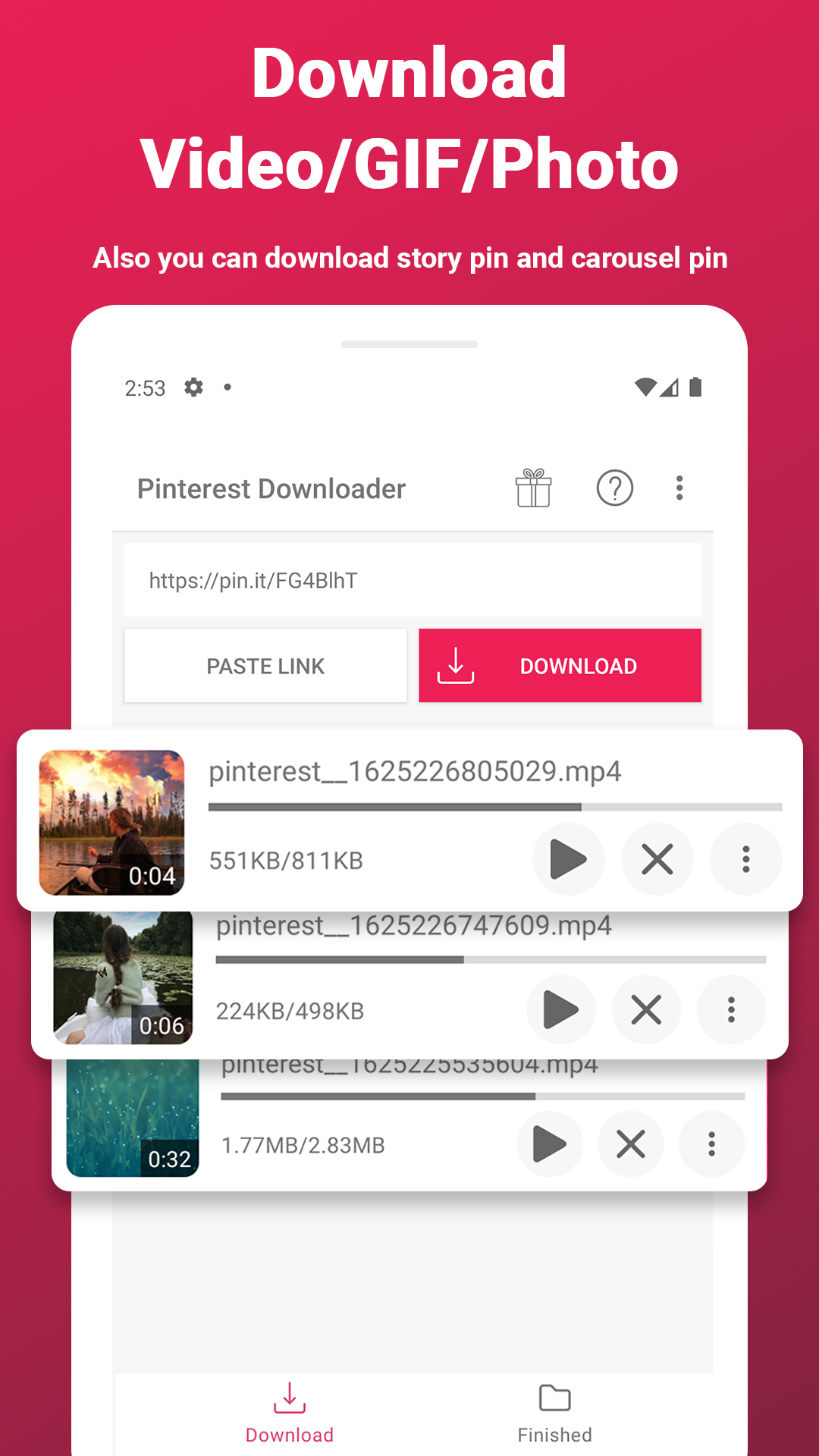Cancel the 1.77MB video download
Image resolution: width=819 pixels, height=1456 pixels.
click(x=630, y=1144)
